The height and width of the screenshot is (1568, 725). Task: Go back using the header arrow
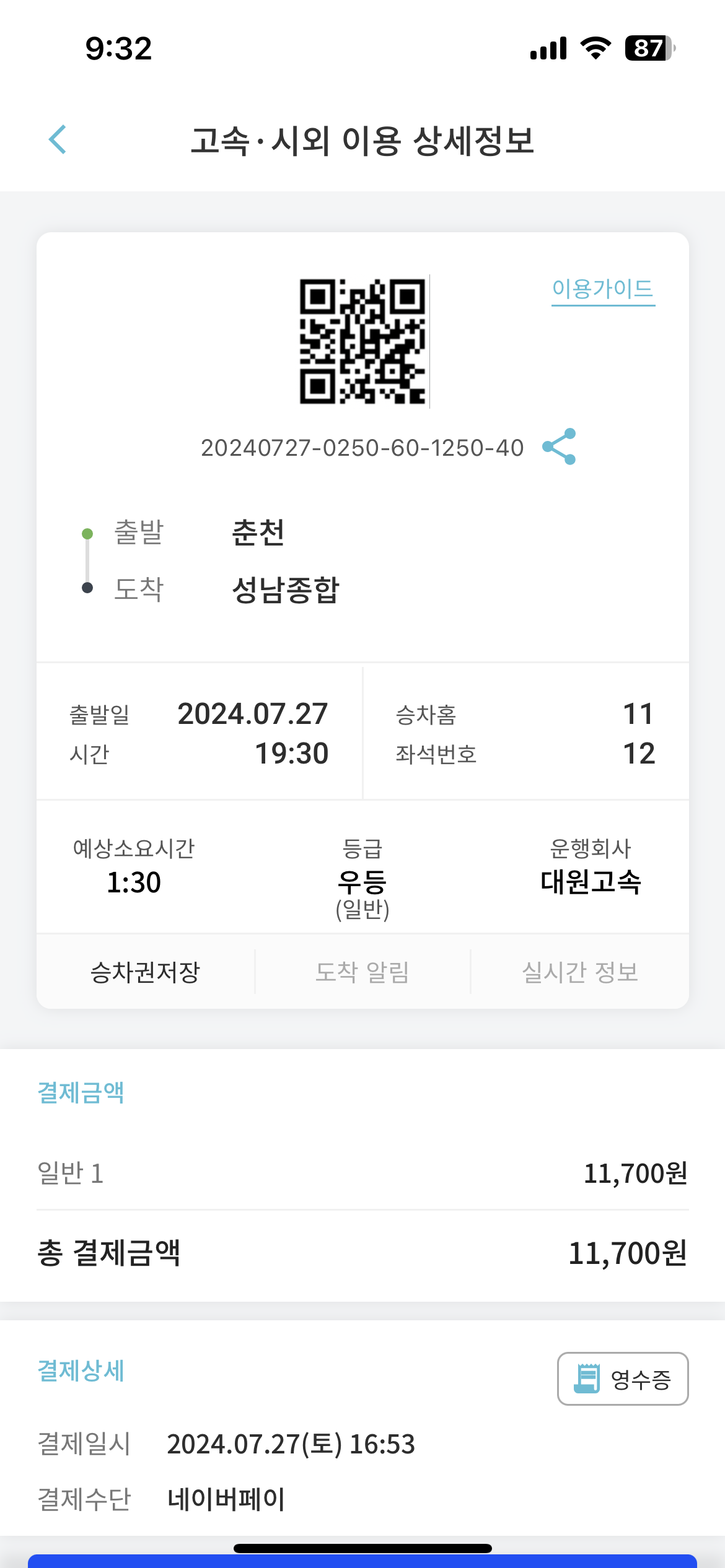click(58, 139)
